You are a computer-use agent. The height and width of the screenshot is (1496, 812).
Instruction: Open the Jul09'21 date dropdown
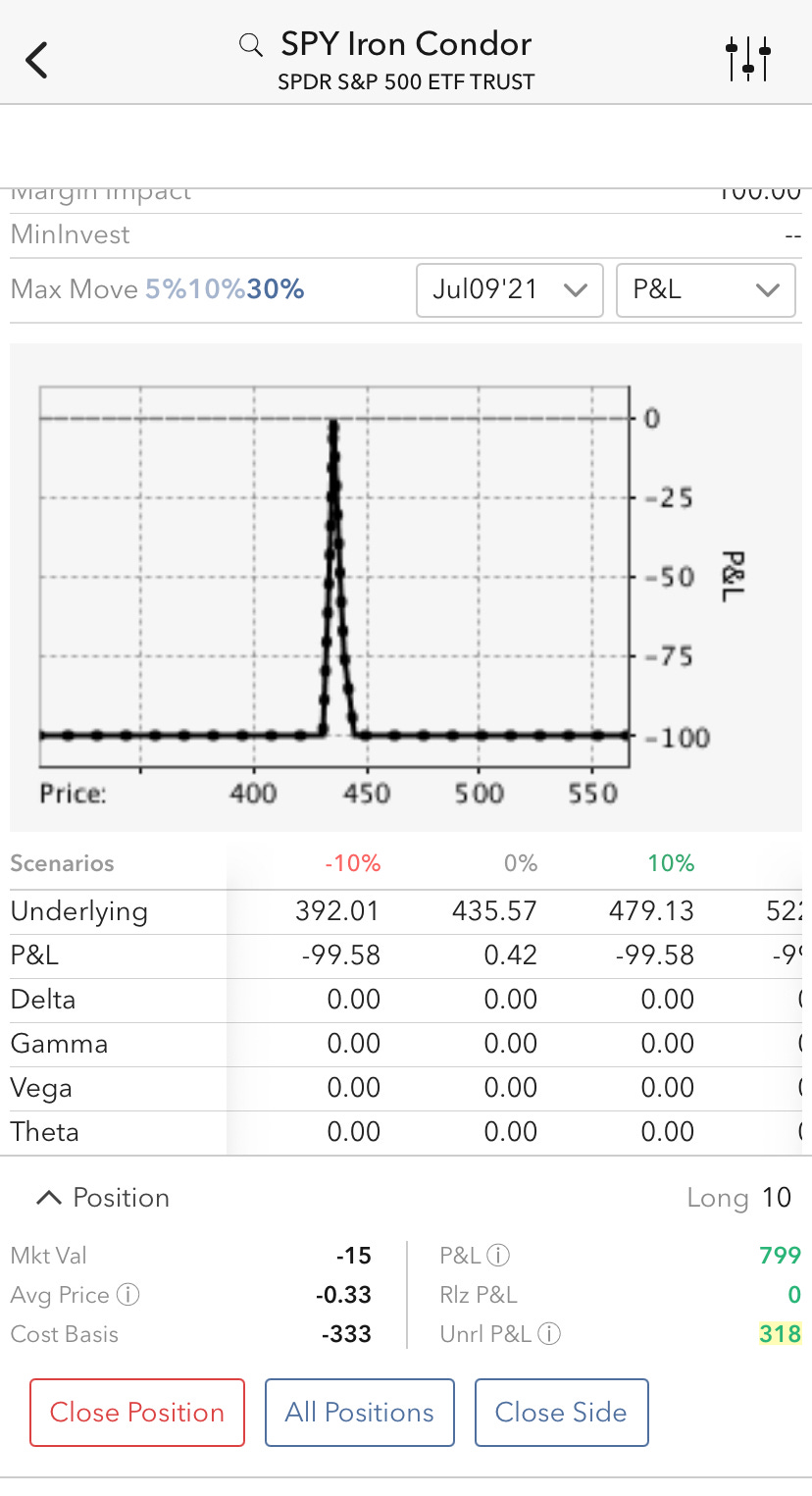pyautogui.click(x=510, y=289)
